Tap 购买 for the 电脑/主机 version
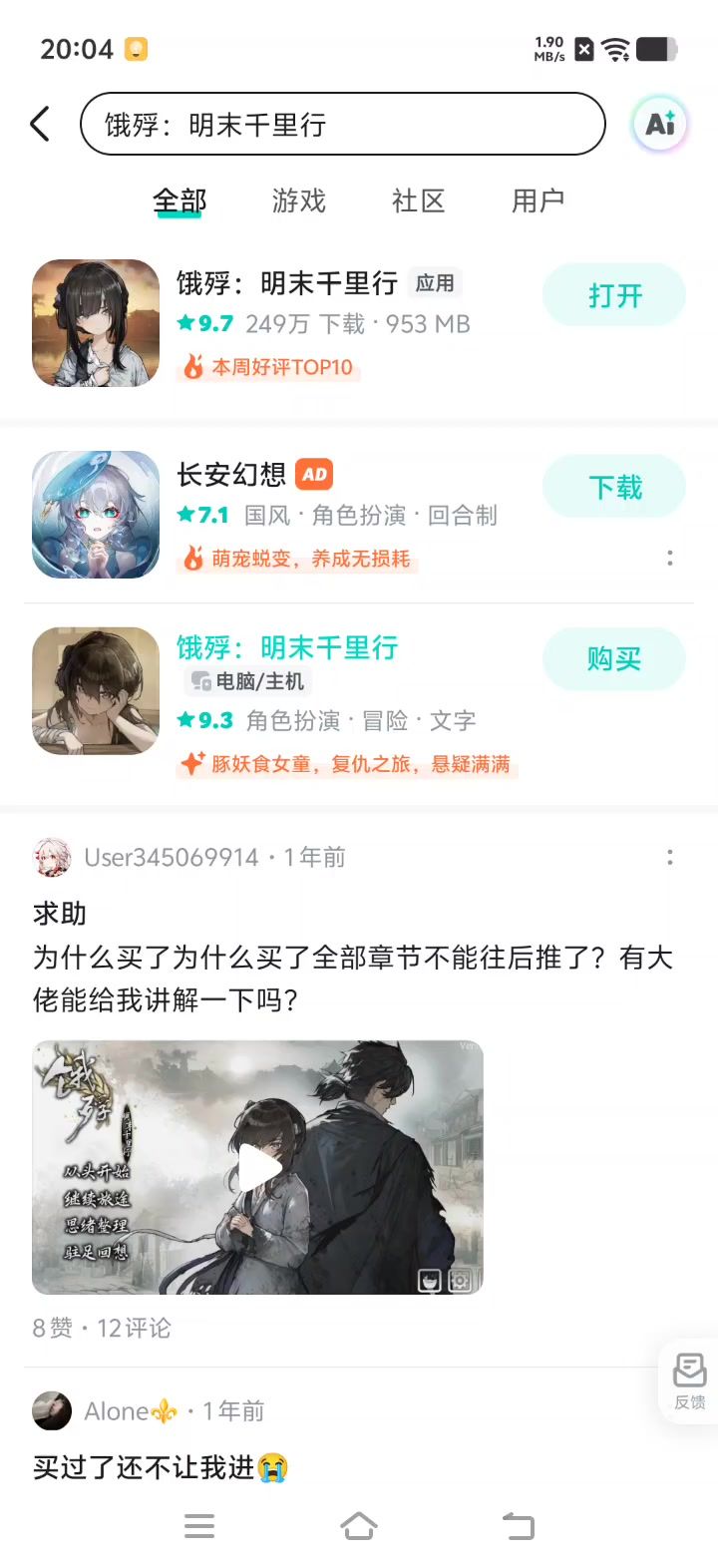This screenshot has height=1568, width=718. point(613,658)
